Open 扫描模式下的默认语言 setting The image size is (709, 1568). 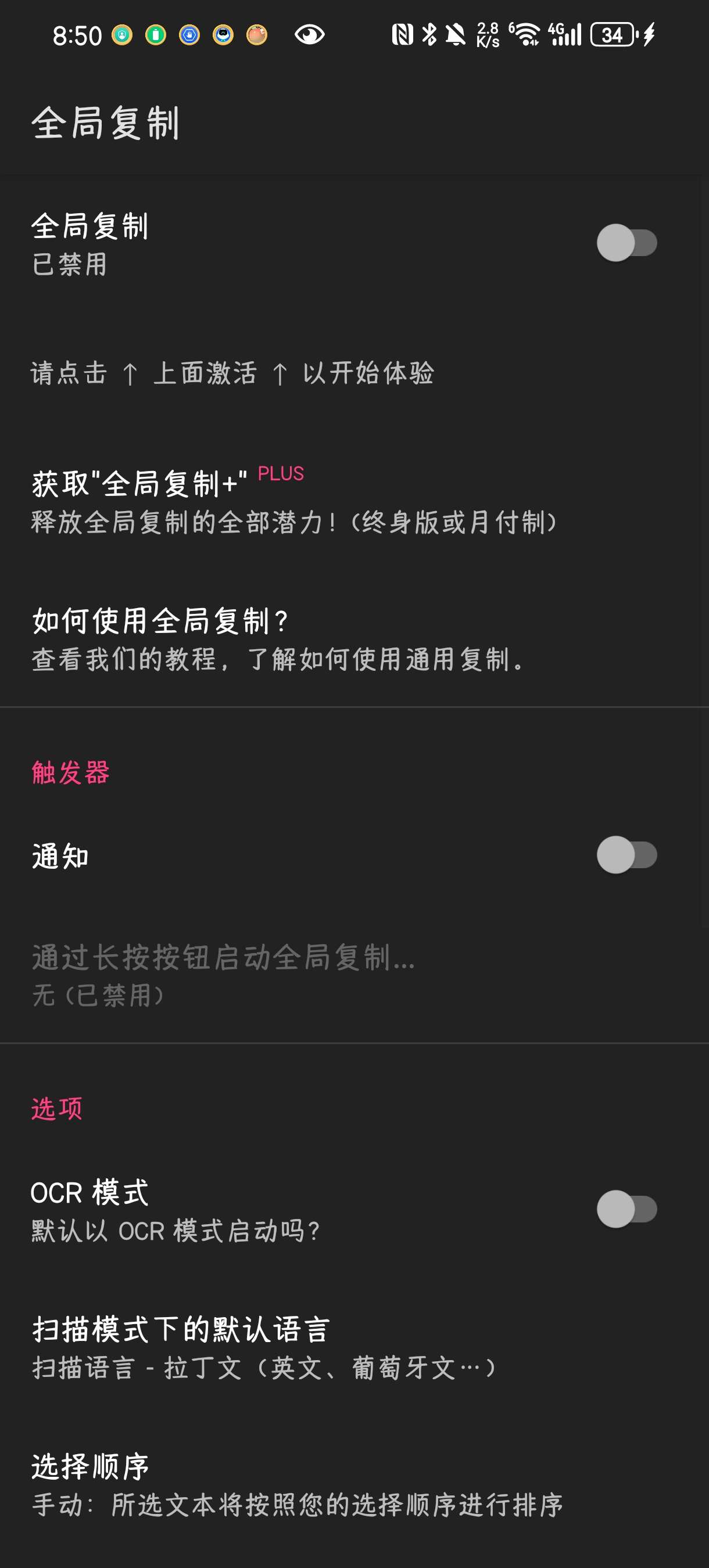point(354,1348)
